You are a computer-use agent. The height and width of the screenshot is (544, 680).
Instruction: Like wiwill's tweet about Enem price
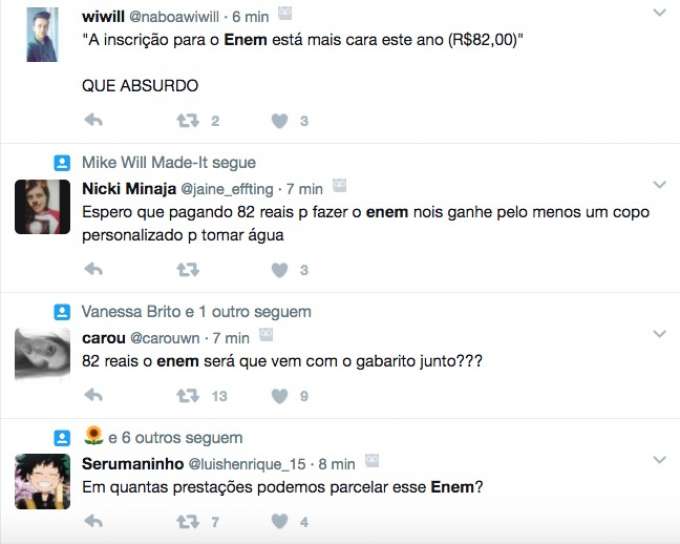[280, 121]
